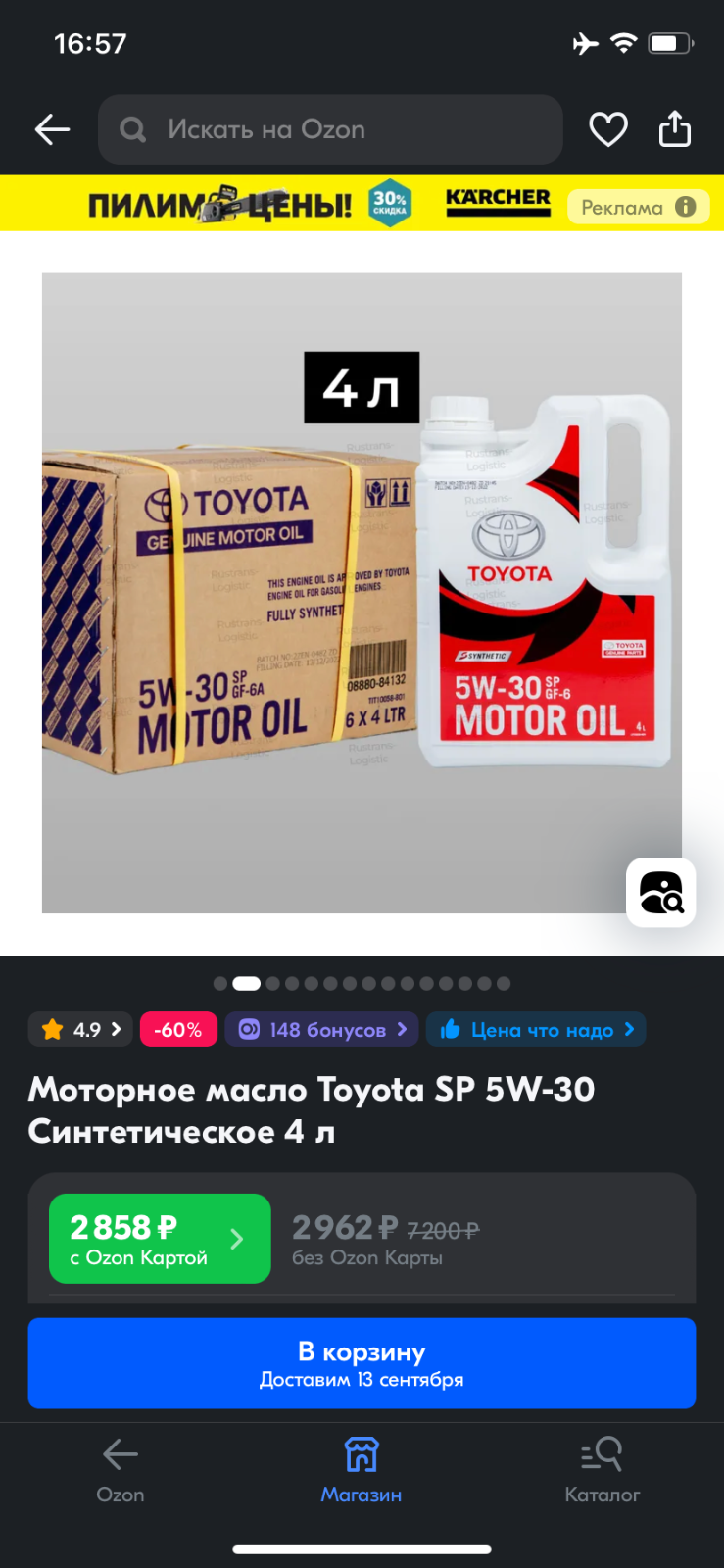Share this product
The height and width of the screenshot is (1568, 724).
(675, 128)
